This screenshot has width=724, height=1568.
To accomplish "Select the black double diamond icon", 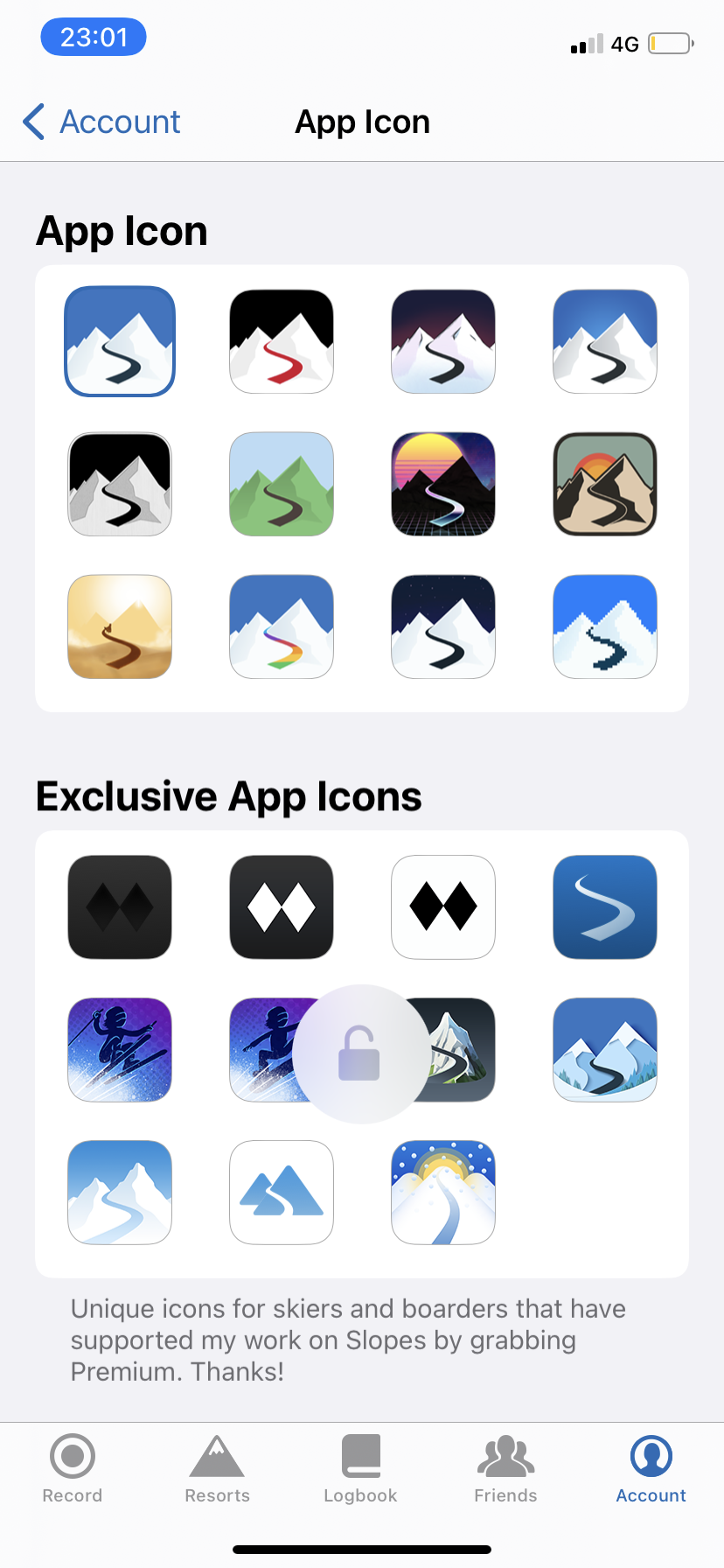I will click(442, 906).
